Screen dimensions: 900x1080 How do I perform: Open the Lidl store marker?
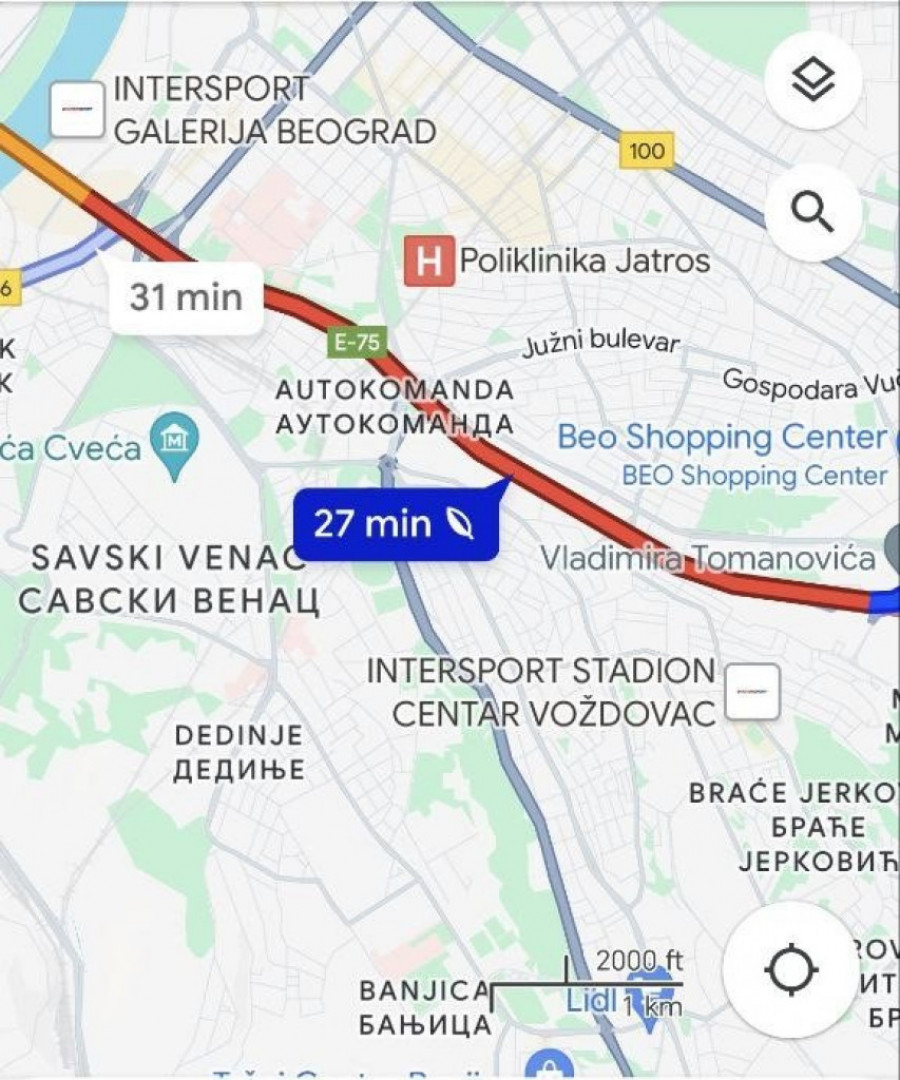tap(651, 986)
